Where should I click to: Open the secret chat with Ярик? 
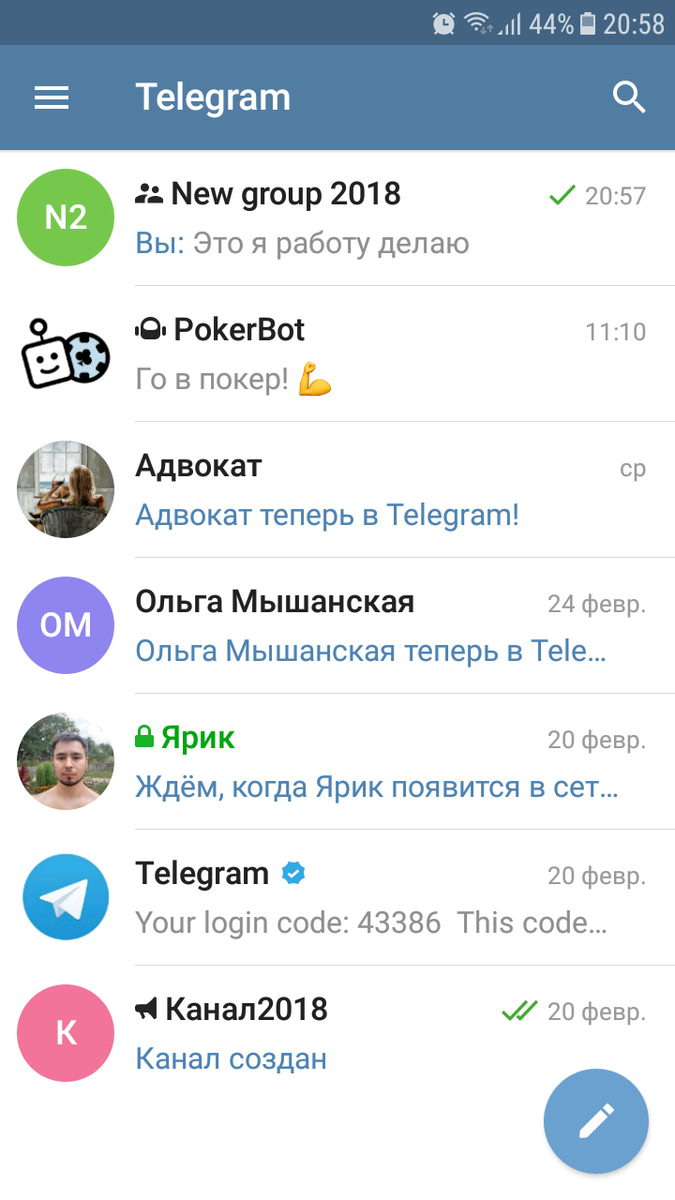pos(337,762)
